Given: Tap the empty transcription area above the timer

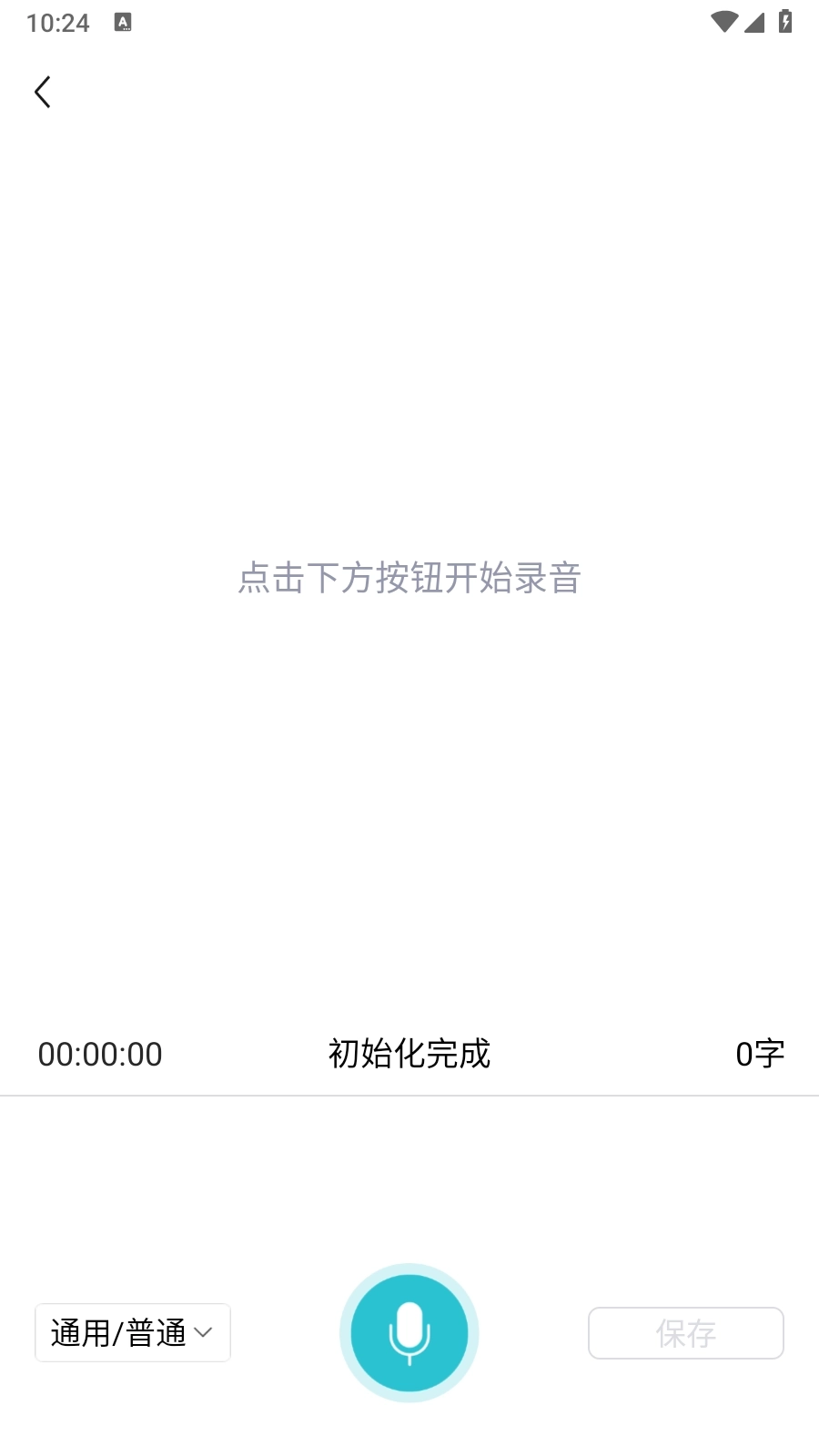Looking at the screenshot, I should 409,801.
